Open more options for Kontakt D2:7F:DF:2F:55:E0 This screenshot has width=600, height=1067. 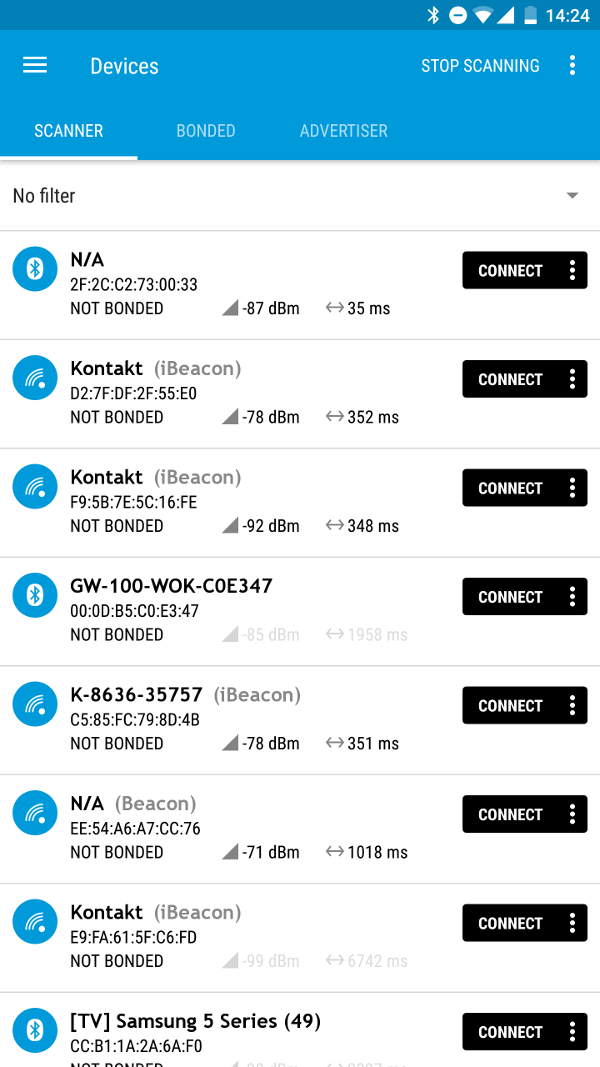[x=572, y=380]
